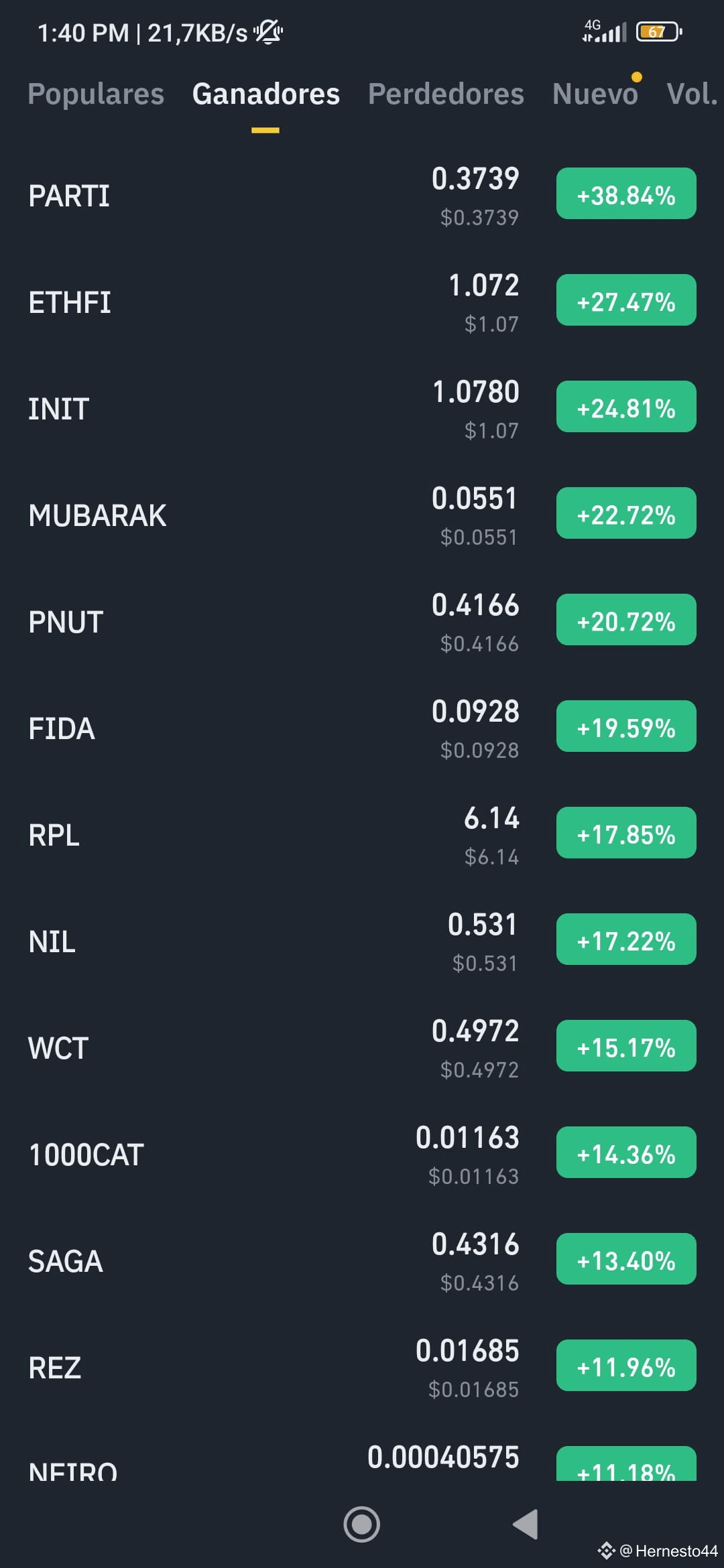Open the PARTI coin row

pyautogui.click(x=362, y=195)
